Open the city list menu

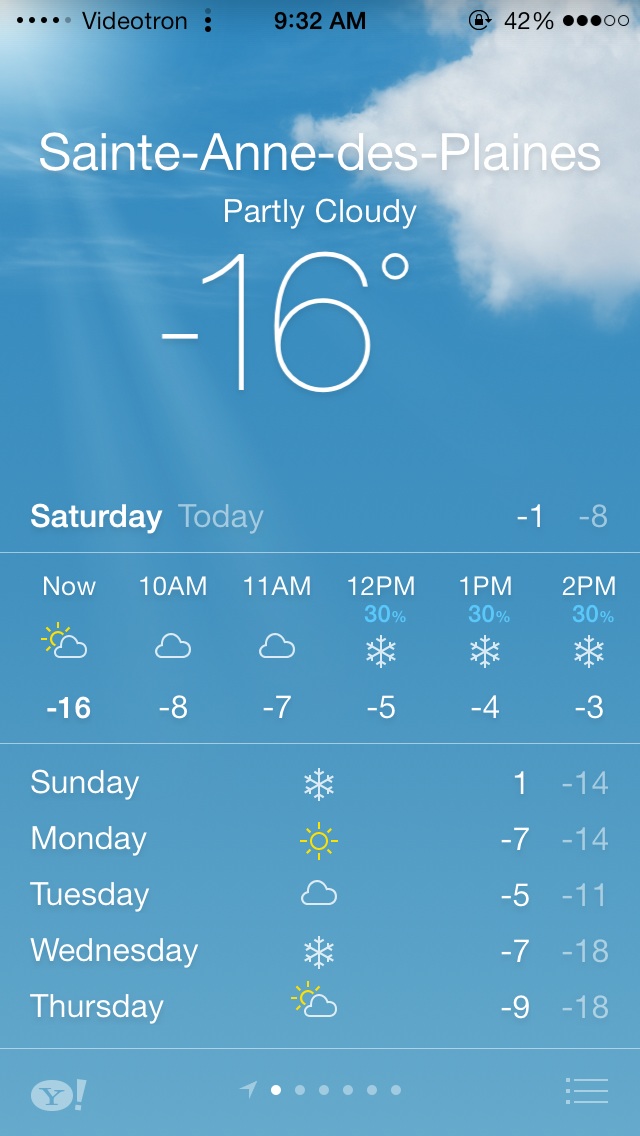tap(586, 1090)
